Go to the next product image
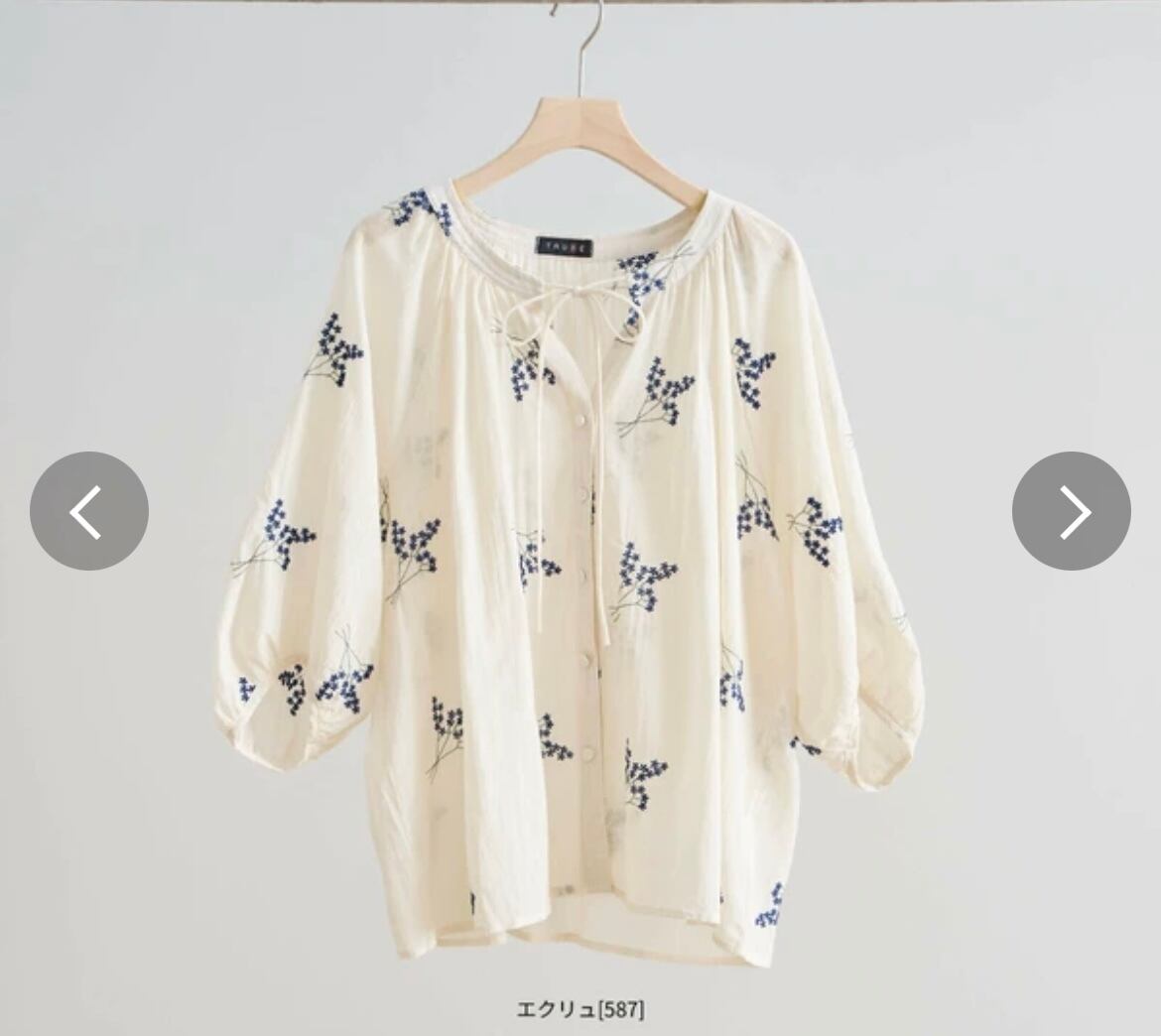Image resolution: width=1161 pixels, height=1036 pixels. tap(1072, 511)
